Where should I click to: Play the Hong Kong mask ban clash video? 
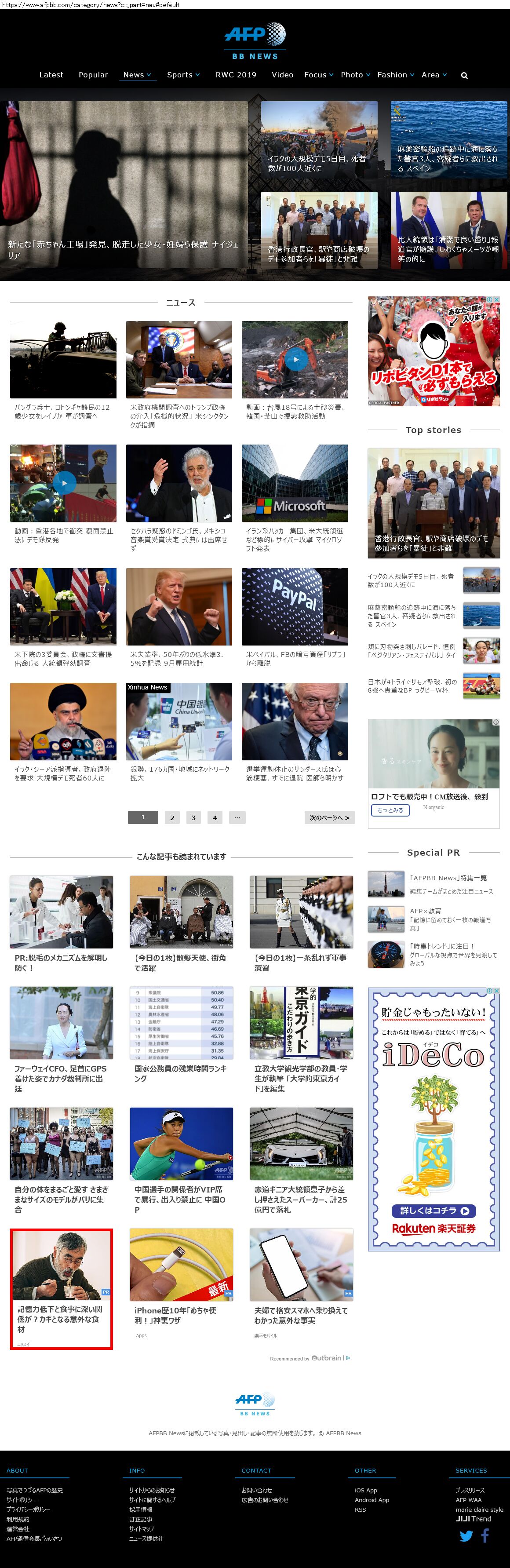click(63, 483)
